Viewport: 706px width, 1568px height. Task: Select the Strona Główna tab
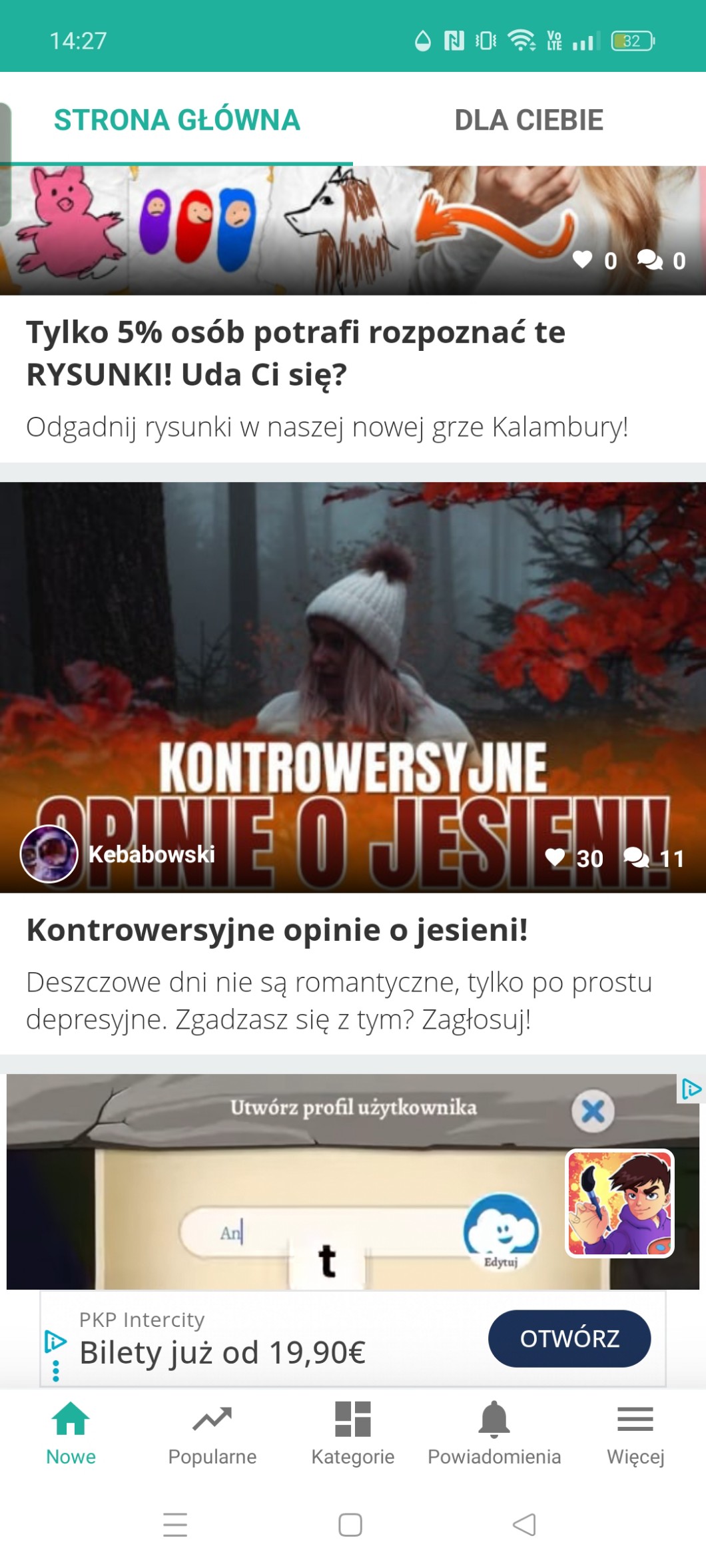[x=176, y=121]
